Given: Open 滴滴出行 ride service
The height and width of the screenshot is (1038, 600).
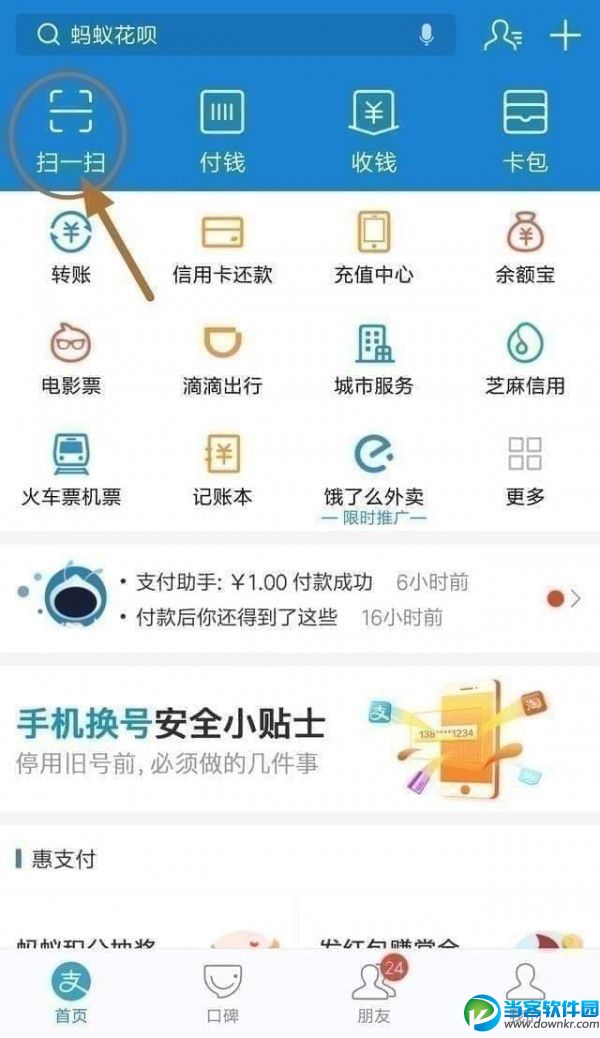Looking at the screenshot, I should 222,358.
